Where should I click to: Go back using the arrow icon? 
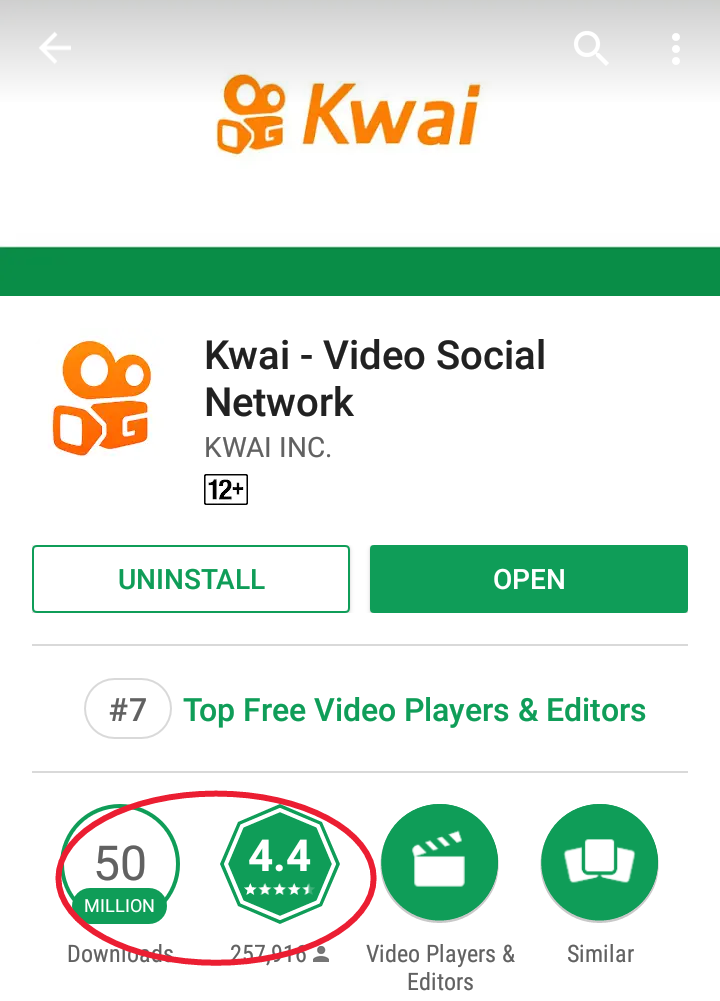[55, 48]
